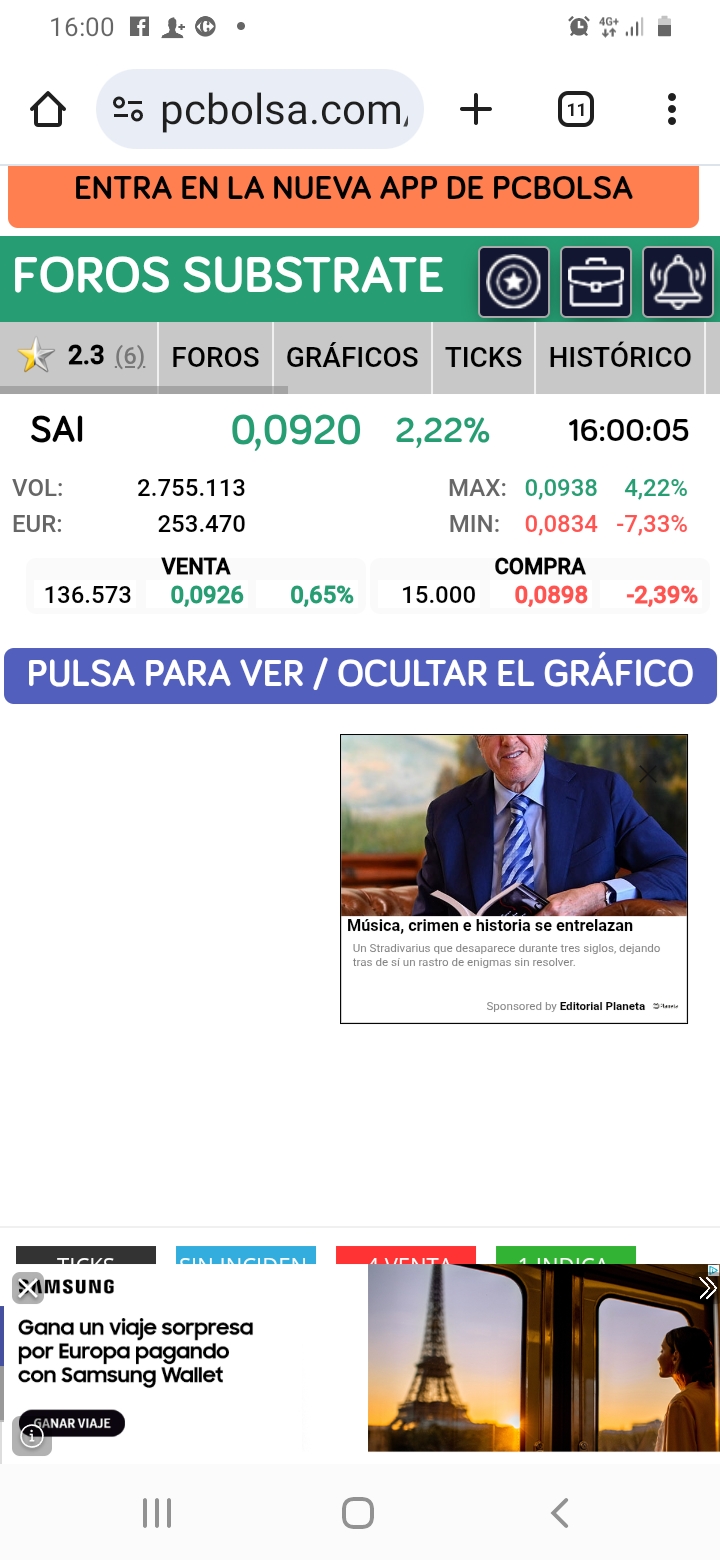Click the star badge icon in green header
Image resolution: width=720 pixels, height=1560 pixels.
(x=513, y=282)
